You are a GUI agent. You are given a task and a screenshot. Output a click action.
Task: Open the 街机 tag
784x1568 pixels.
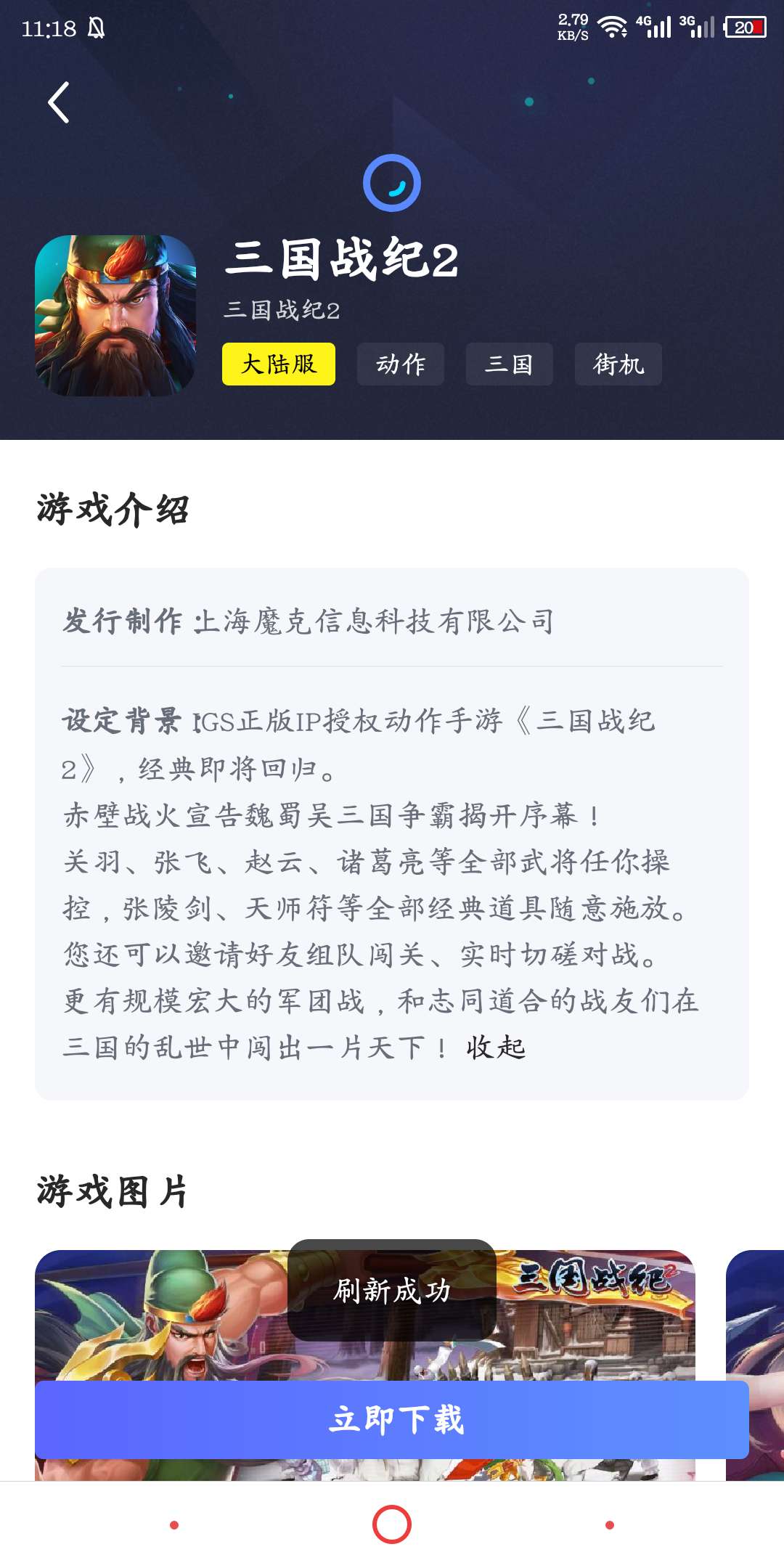coord(618,364)
